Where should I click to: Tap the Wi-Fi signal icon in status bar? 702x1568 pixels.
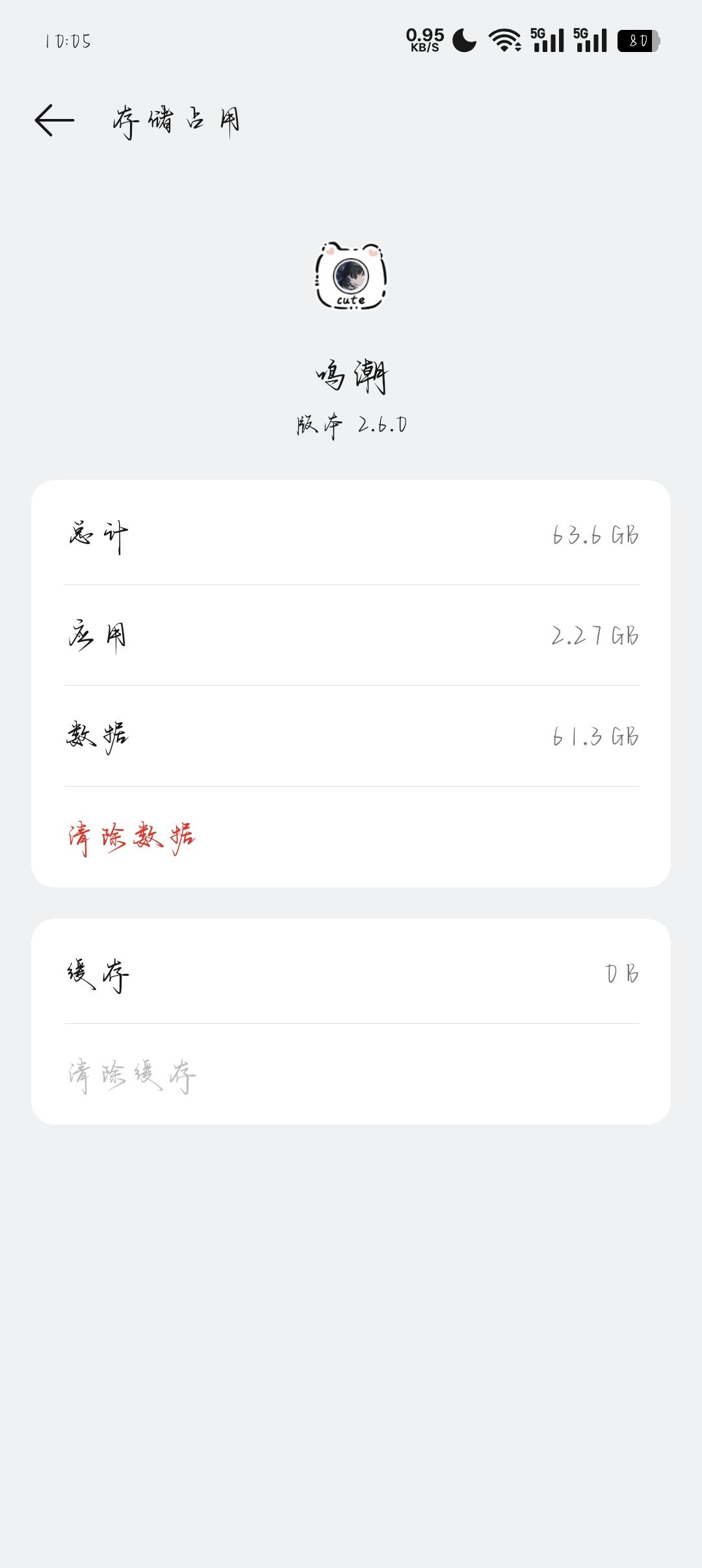click(x=506, y=40)
